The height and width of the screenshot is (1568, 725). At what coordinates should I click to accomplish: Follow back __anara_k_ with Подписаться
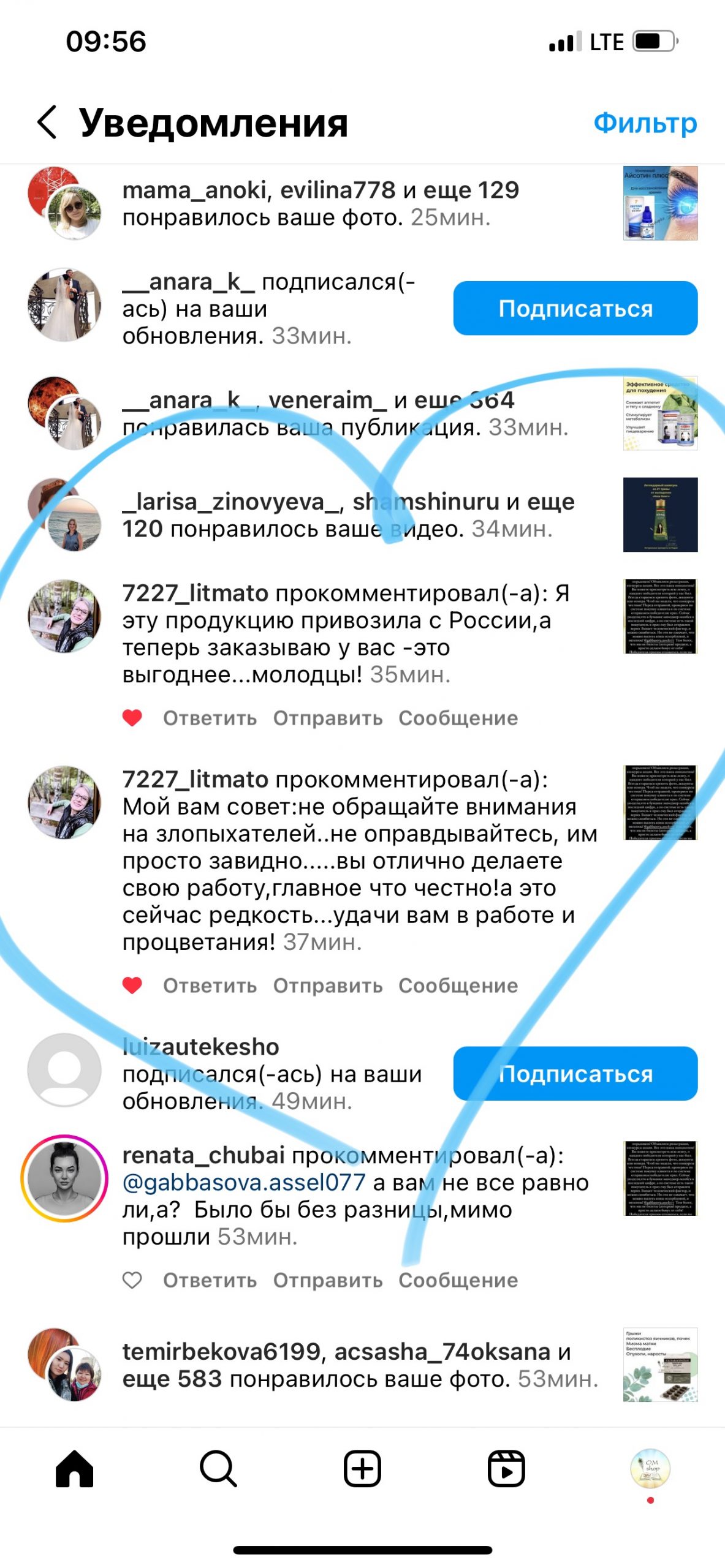[575, 308]
